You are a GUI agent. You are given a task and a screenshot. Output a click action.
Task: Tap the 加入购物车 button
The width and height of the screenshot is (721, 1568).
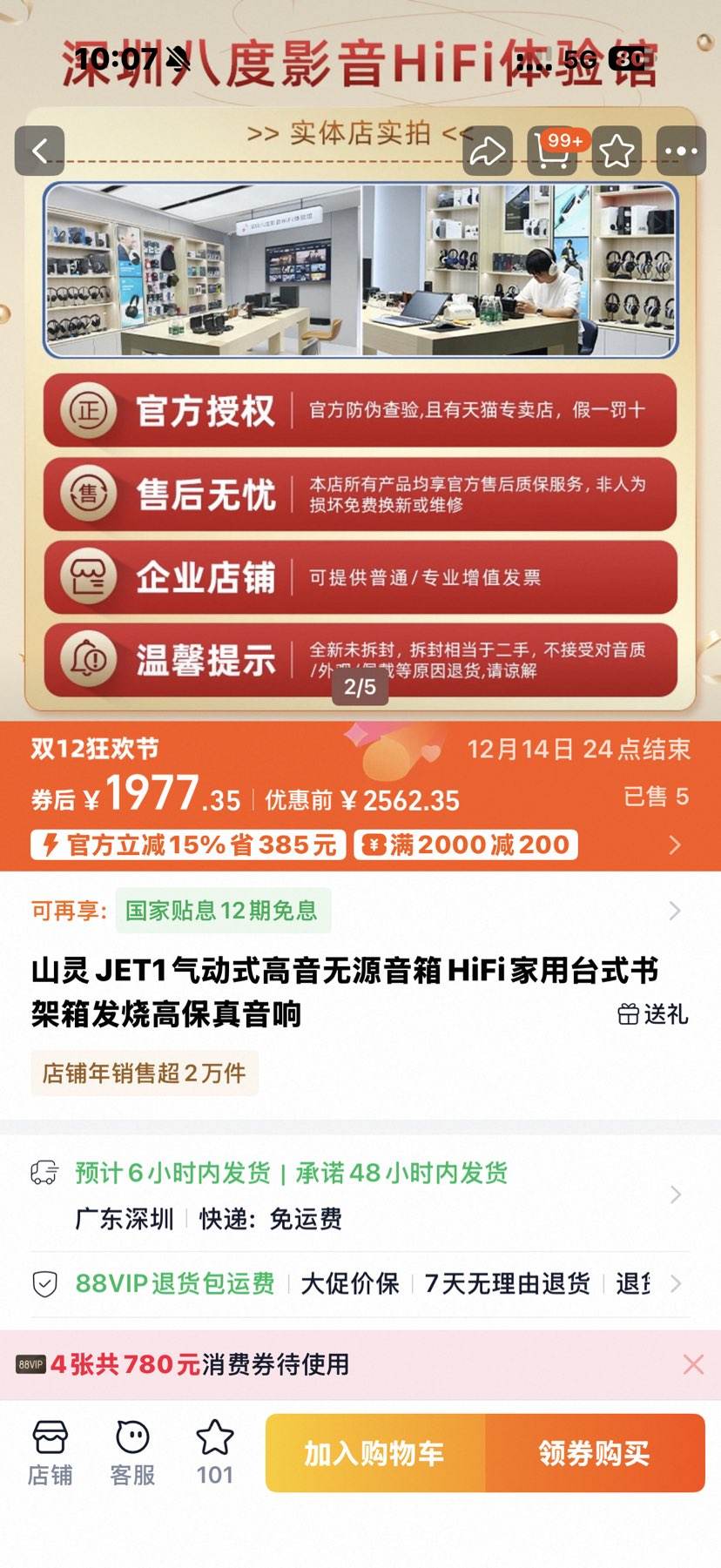[x=373, y=1452]
